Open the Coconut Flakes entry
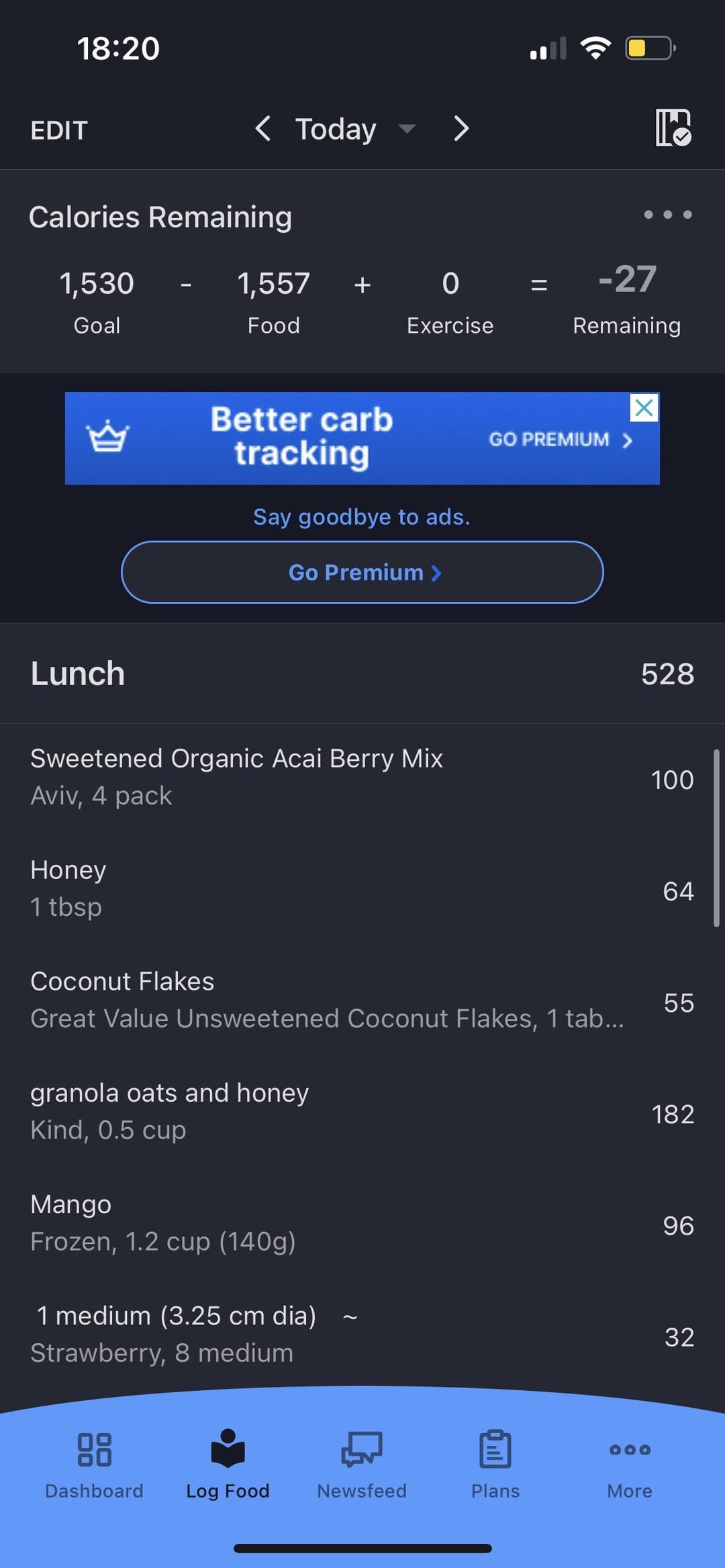Viewport: 725px width, 1568px height. tap(362, 1001)
